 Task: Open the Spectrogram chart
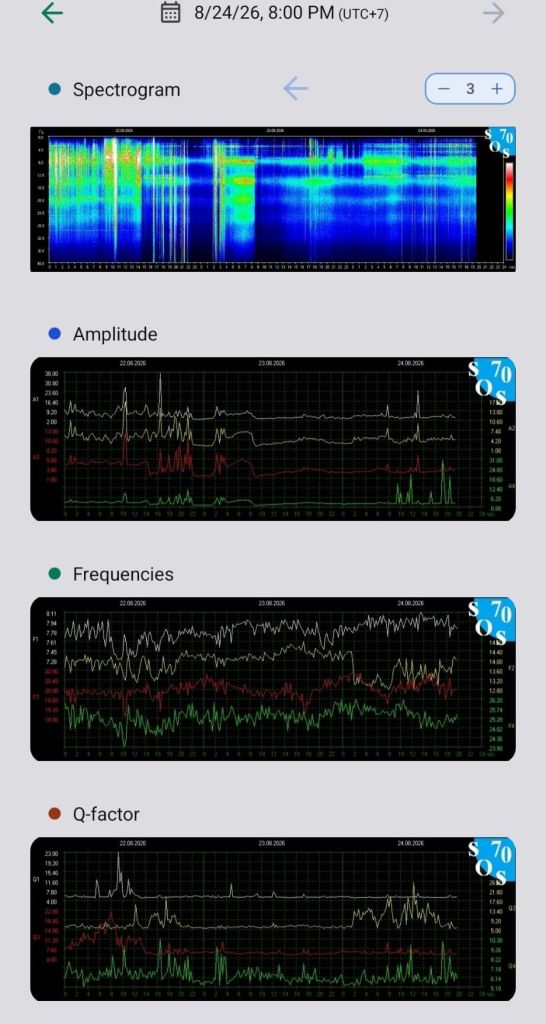pos(273,199)
